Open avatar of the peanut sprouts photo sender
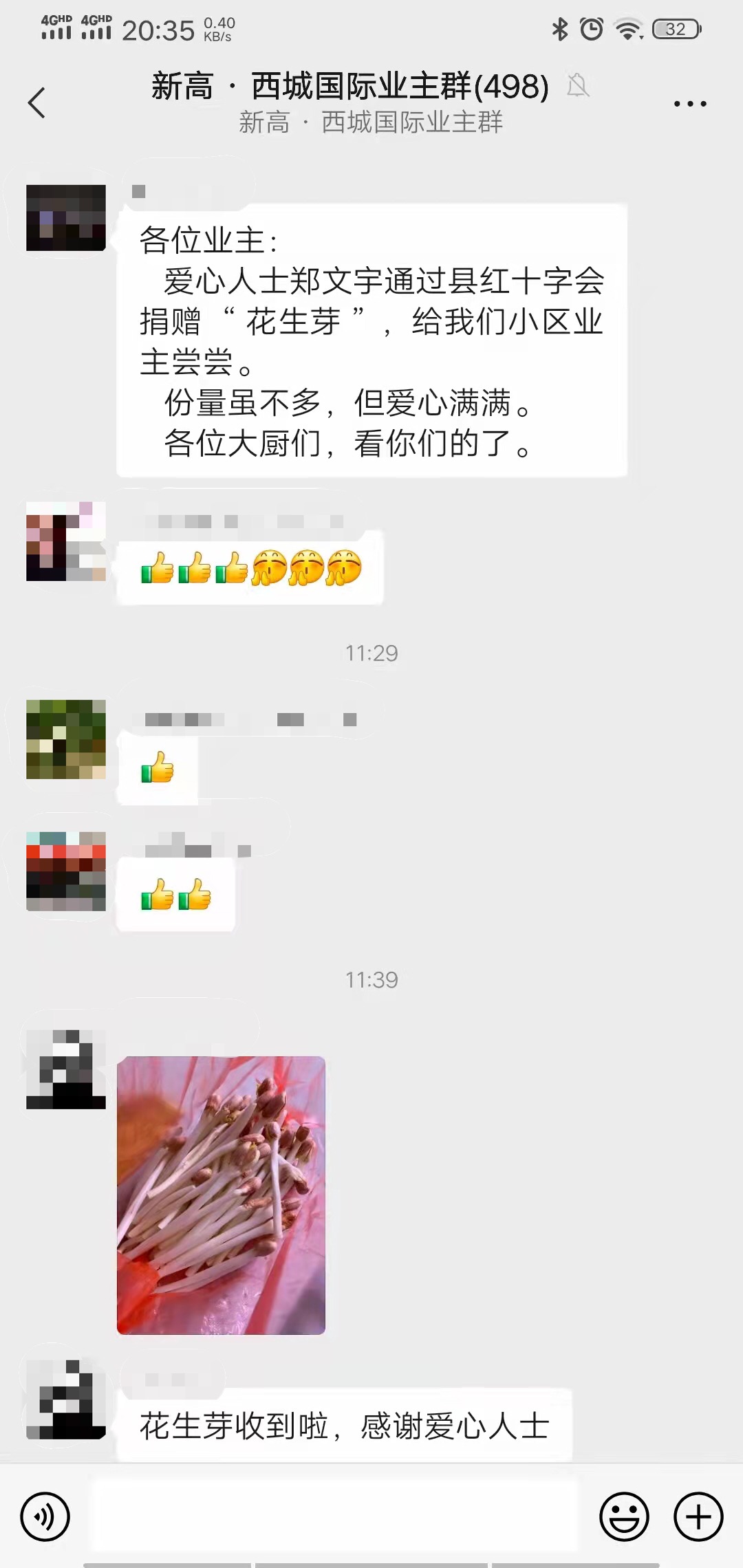This screenshot has height=1568, width=743. (x=66, y=1069)
